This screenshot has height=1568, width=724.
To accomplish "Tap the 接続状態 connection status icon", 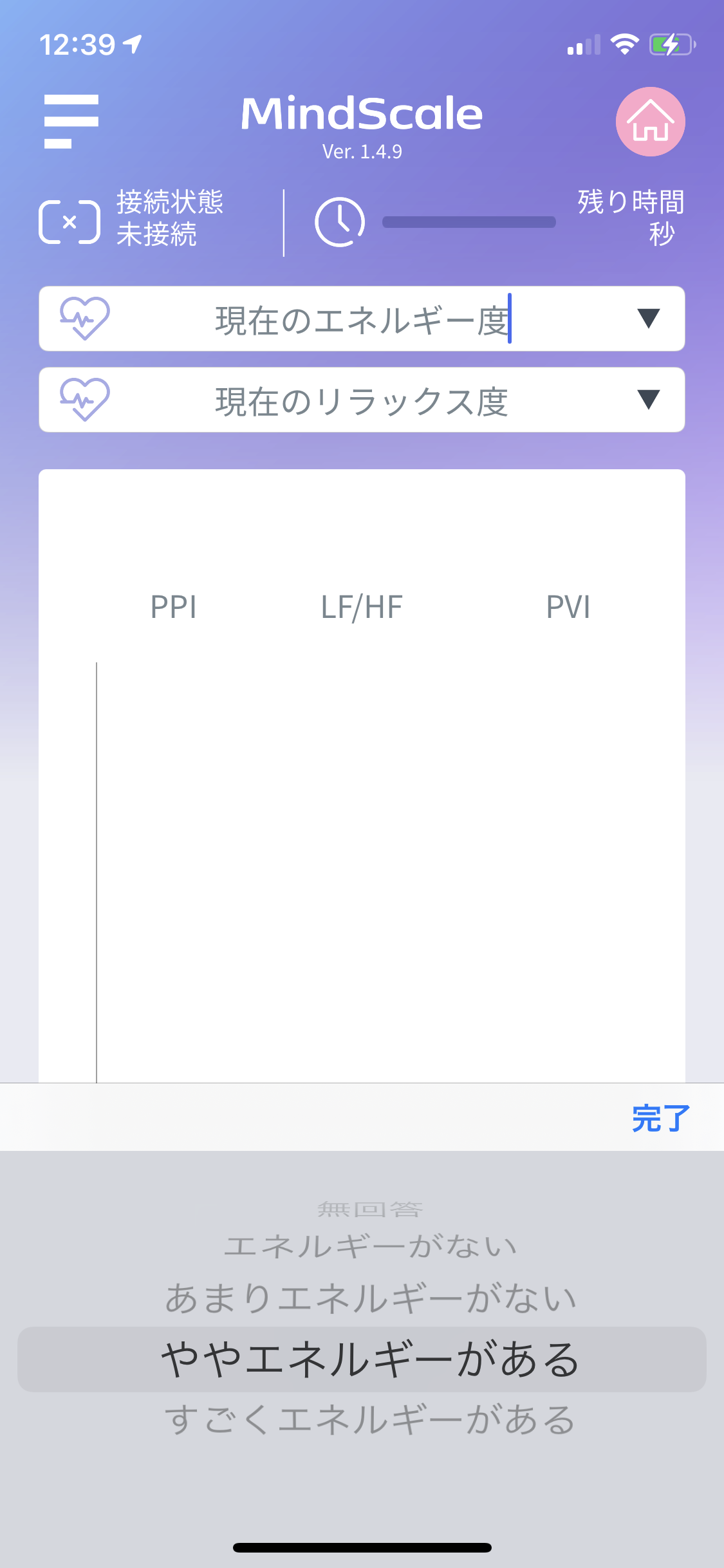I will click(x=70, y=222).
